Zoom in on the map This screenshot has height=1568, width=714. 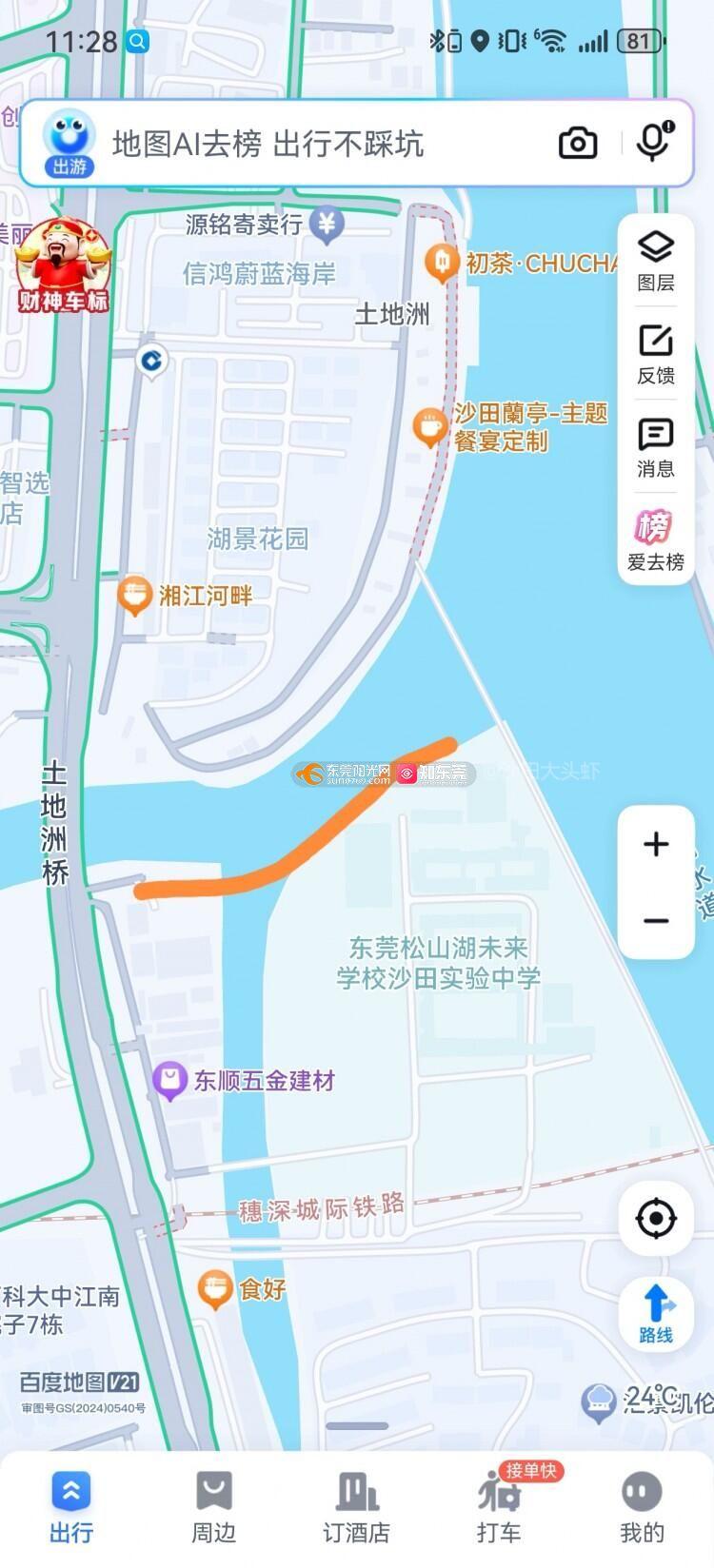click(656, 844)
